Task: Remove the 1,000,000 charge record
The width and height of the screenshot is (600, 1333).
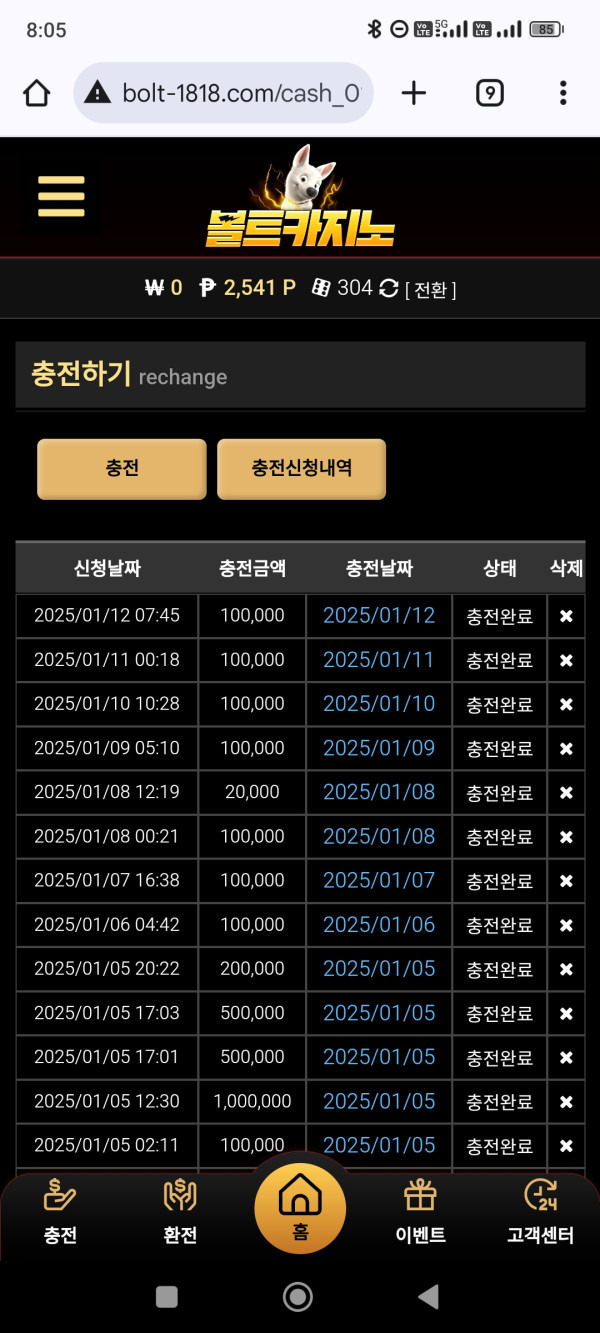Action: pyautogui.click(x=566, y=1102)
